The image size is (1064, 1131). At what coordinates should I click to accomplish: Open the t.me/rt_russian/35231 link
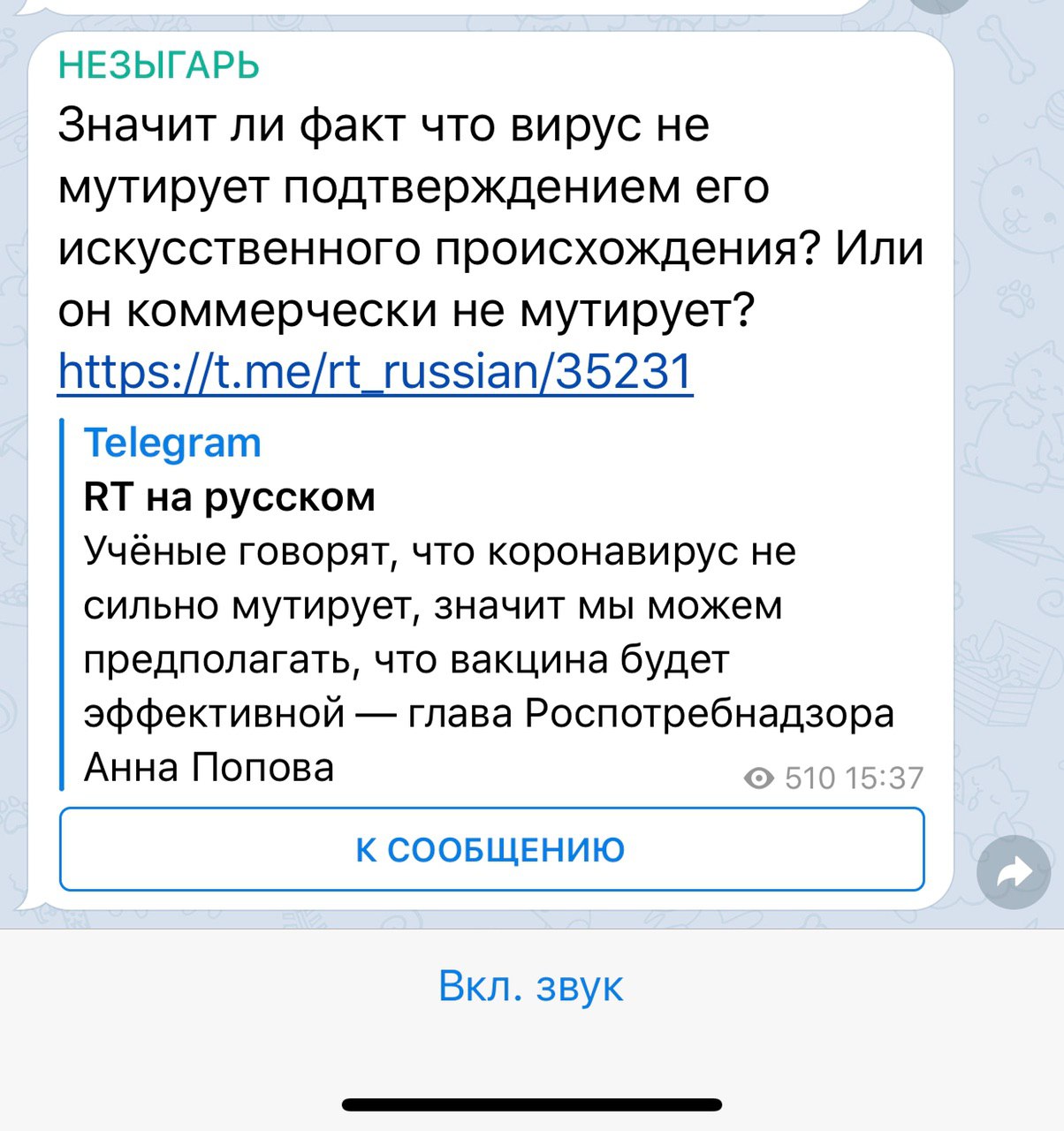(x=375, y=371)
